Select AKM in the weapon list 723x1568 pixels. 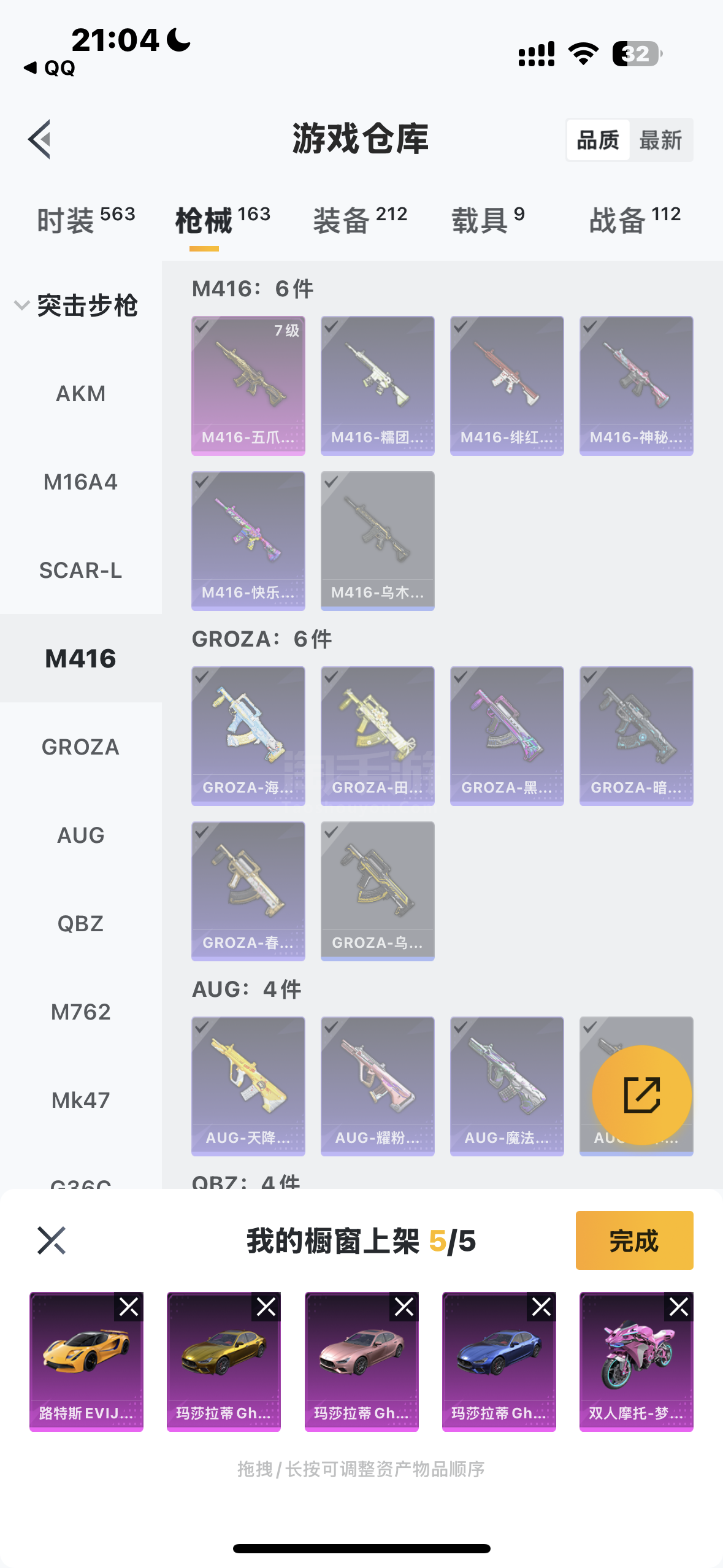click(81, 394)
